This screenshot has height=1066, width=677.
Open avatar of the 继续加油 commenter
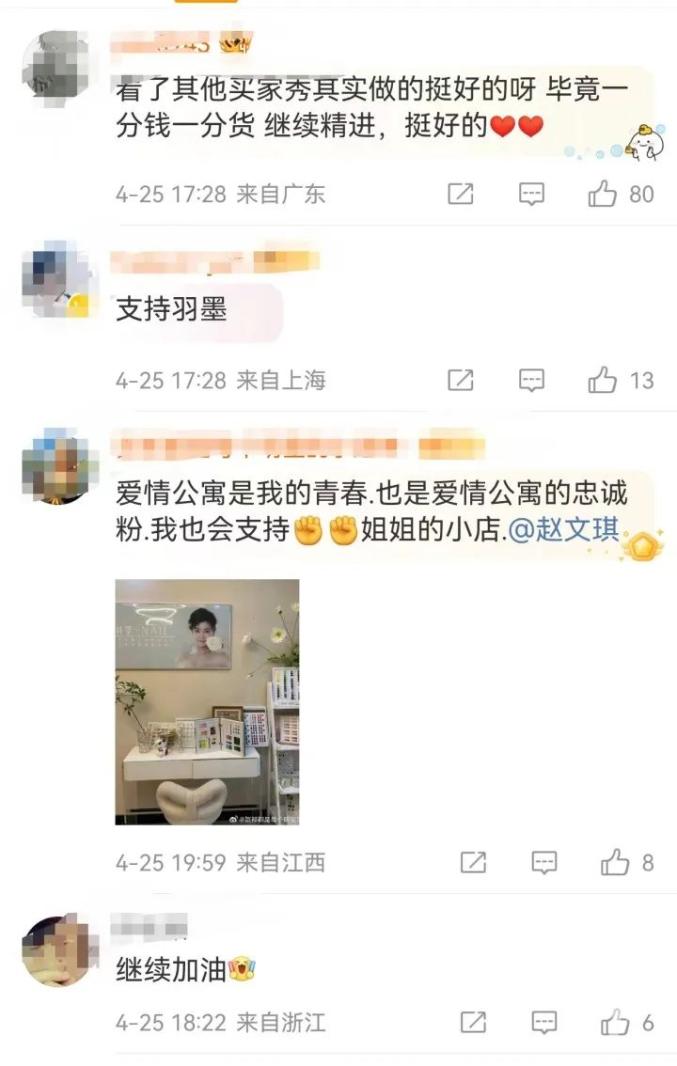(59, 950)
